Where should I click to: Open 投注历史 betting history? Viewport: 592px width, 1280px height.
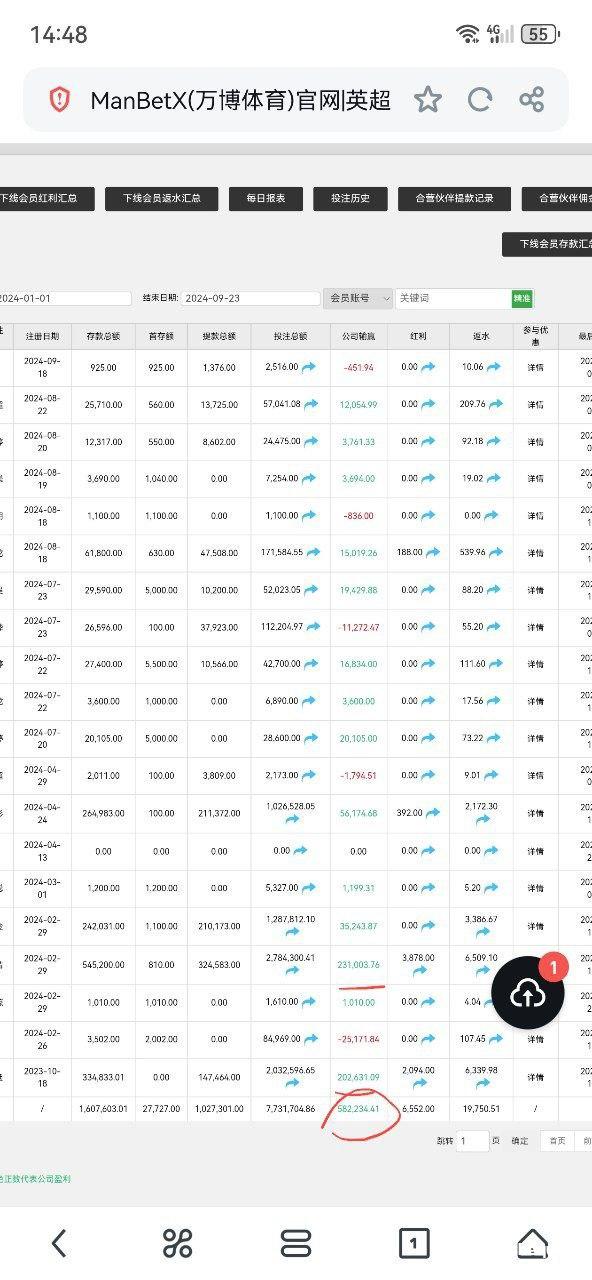tap(350, 198)
